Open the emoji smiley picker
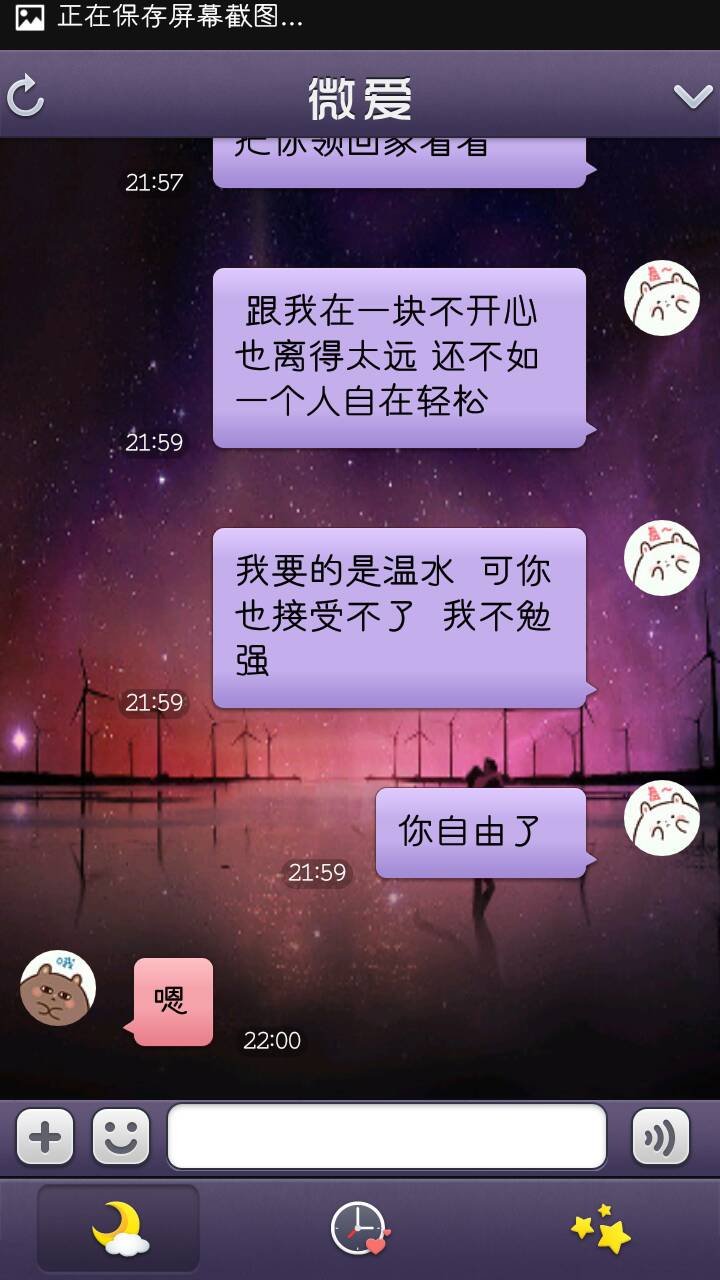720x1280 pixels. click(121, 1137)
